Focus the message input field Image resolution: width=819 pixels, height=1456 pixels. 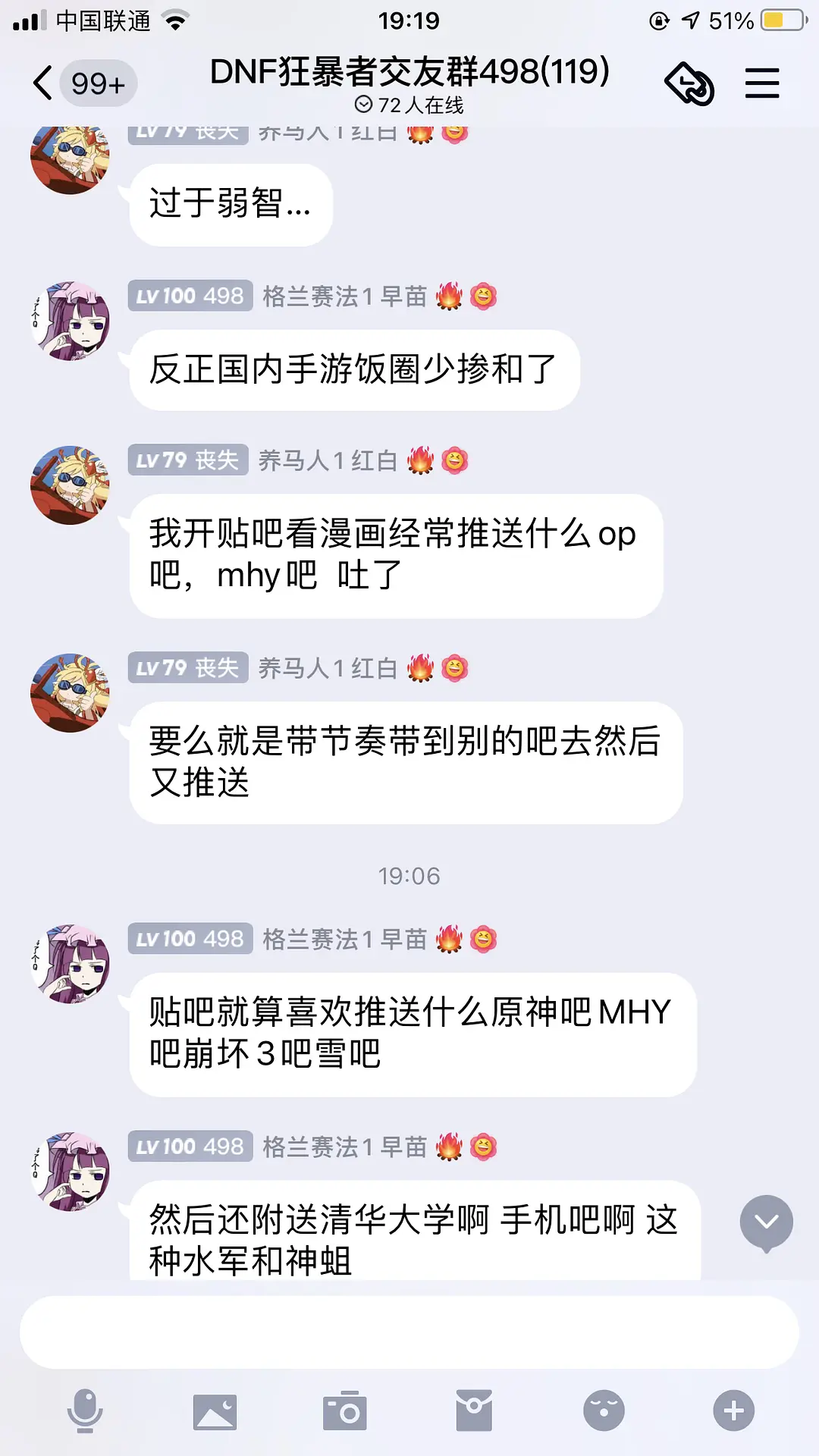pyautogui.click(x=409, y=1332)
